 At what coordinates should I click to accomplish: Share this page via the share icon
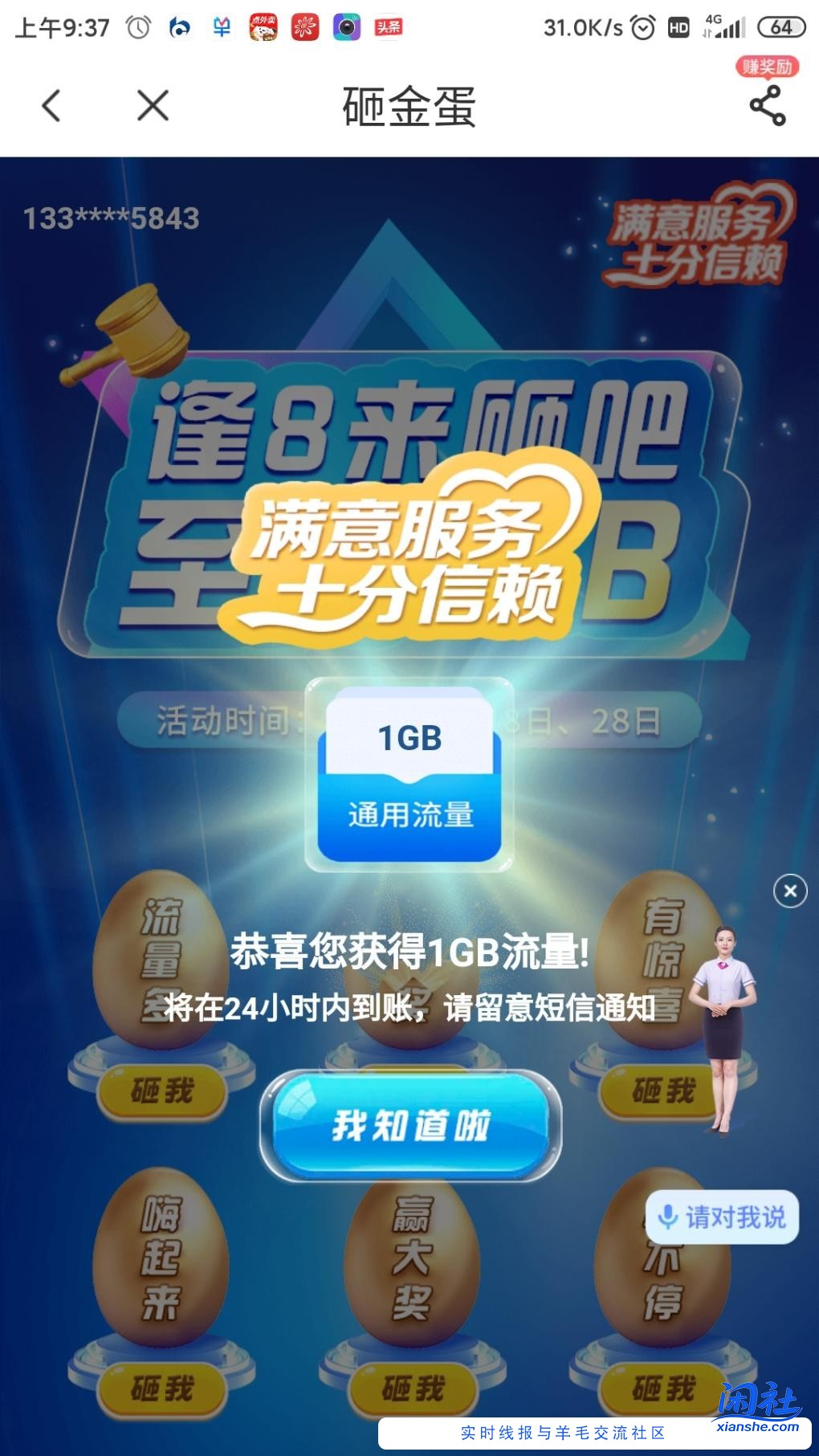(767, 105)
